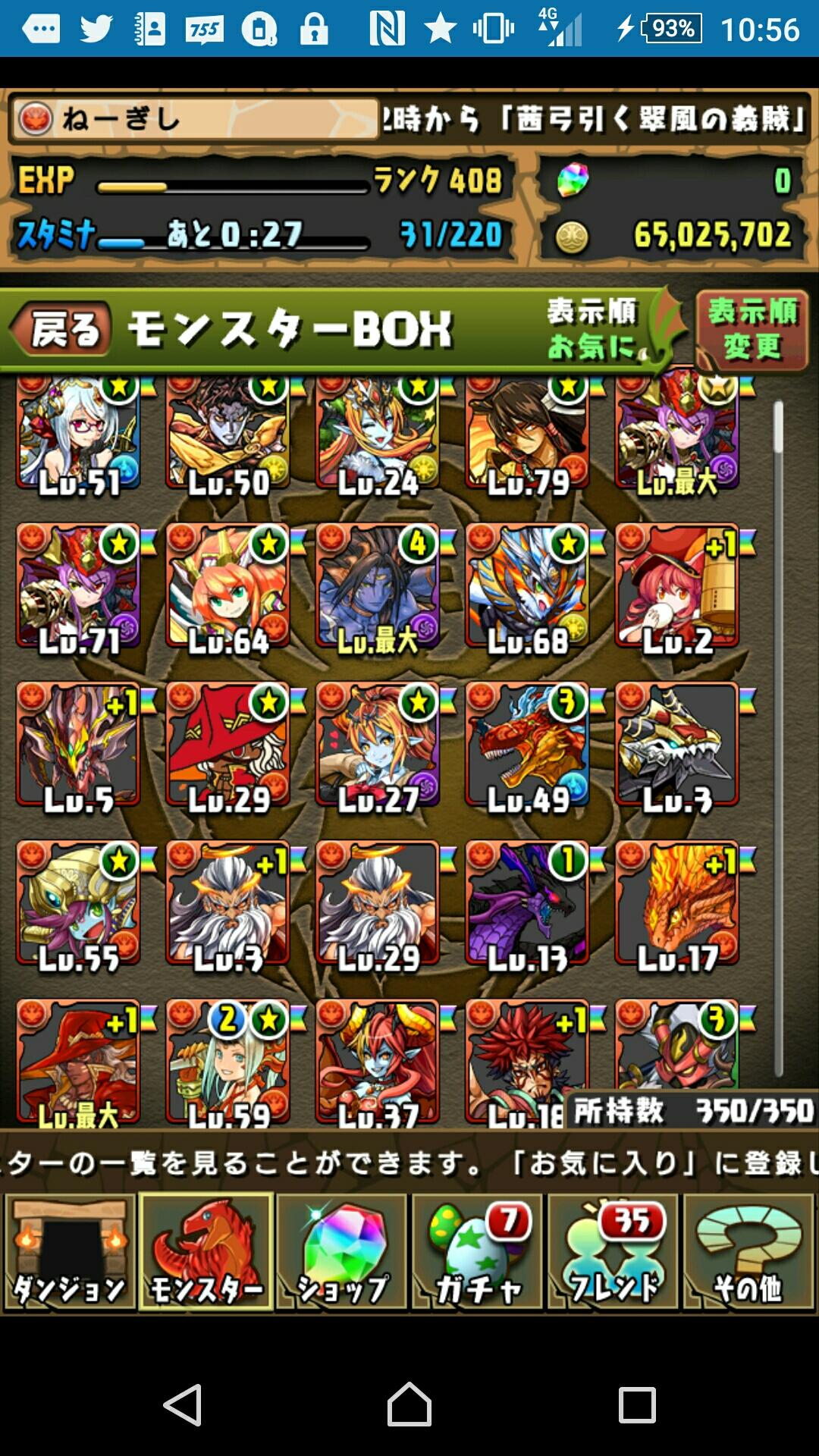Select the Lv.59 monster card
This screenshot has width=819, height=1456.
click(227, 1060)
